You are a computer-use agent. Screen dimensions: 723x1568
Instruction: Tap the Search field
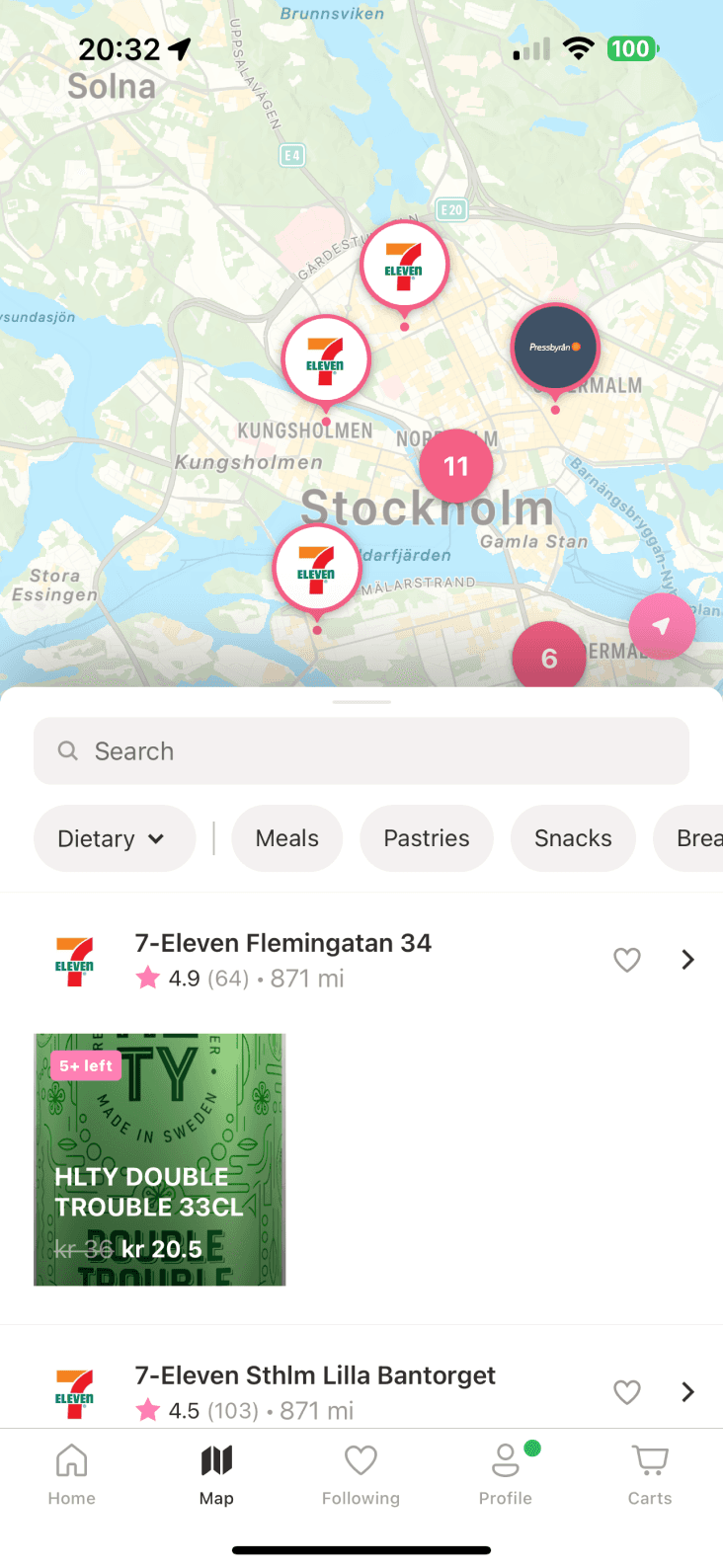361,751
